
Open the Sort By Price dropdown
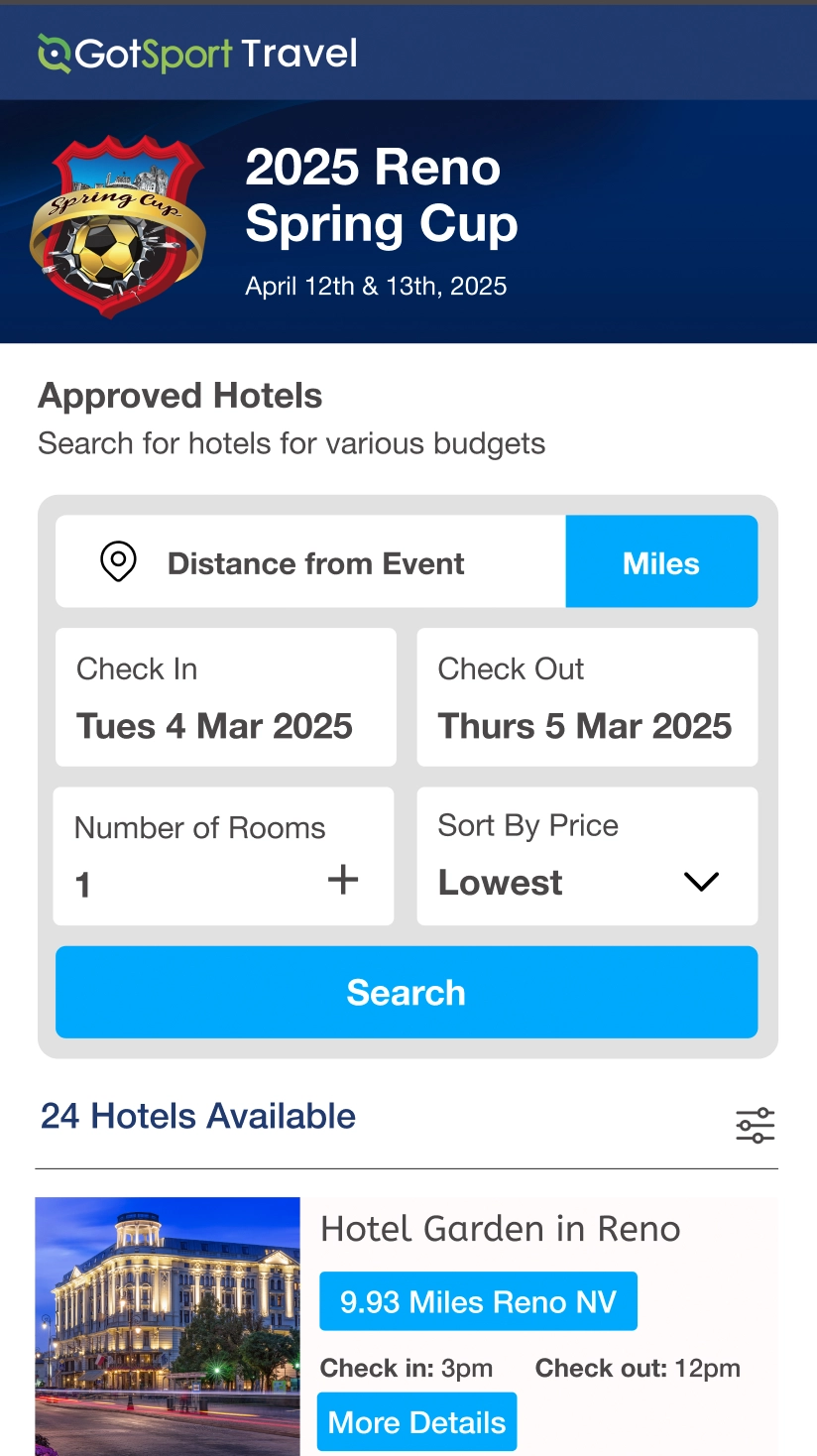coord(587,856)
